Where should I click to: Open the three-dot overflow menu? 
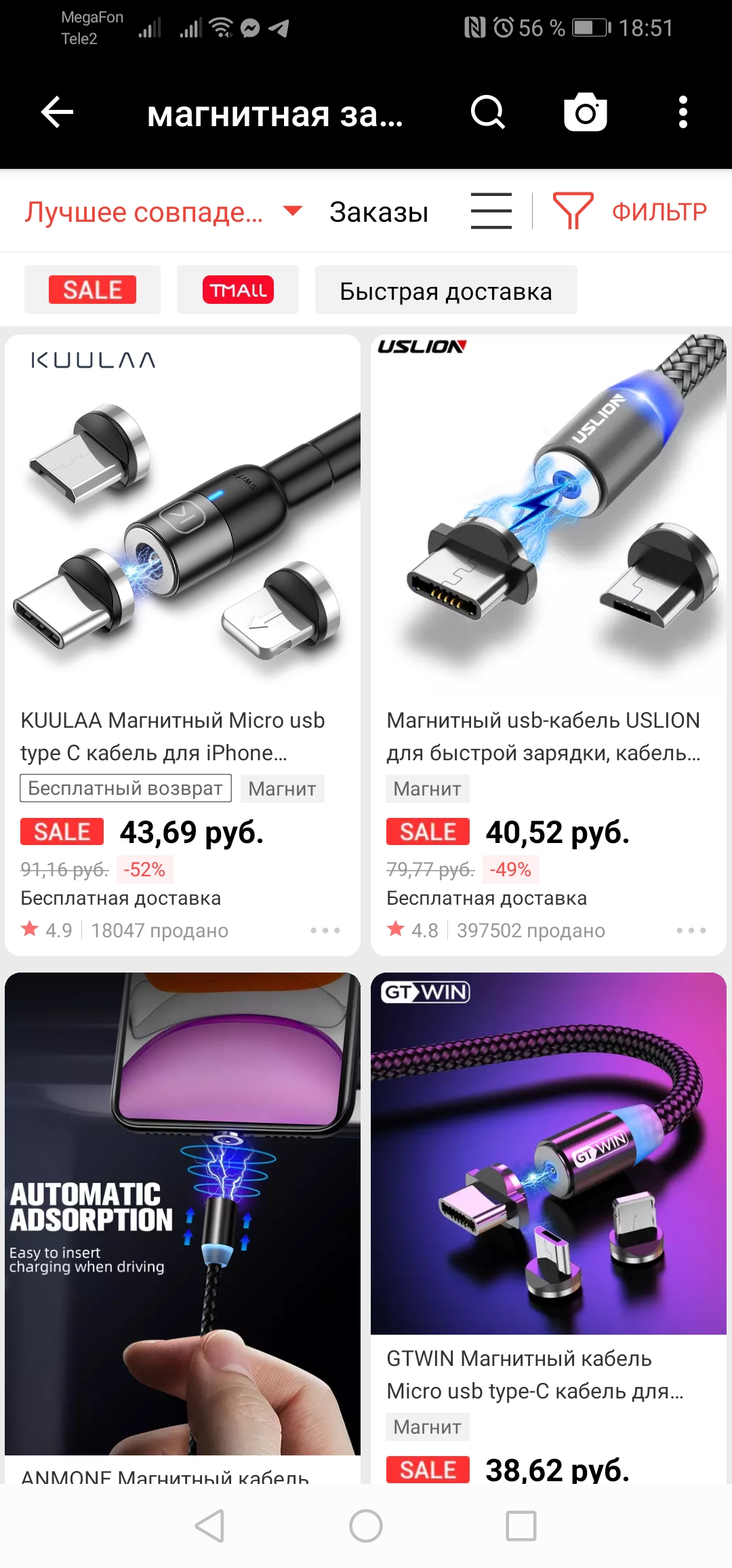point(683,113)
